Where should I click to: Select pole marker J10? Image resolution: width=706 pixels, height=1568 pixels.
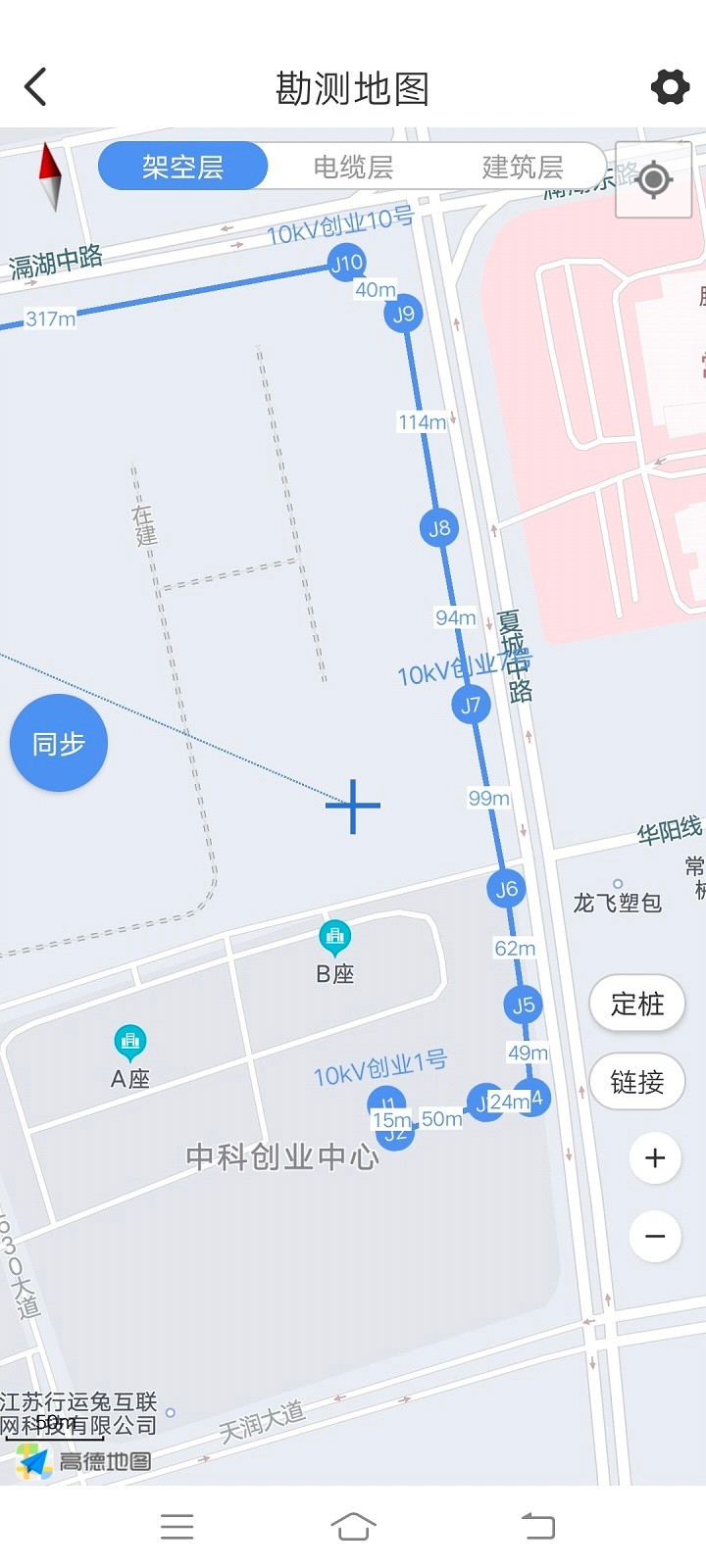(x=346, y=263)
